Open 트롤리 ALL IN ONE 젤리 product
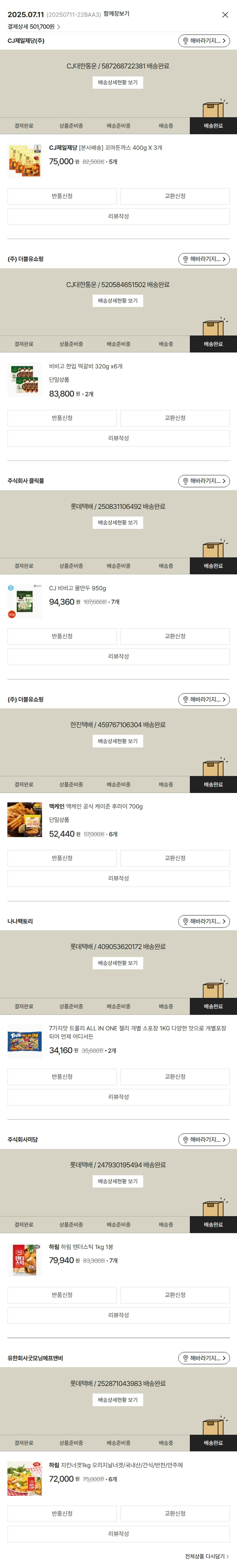This screenshot has height=1568, width=237. click(x=137, y=1032)
